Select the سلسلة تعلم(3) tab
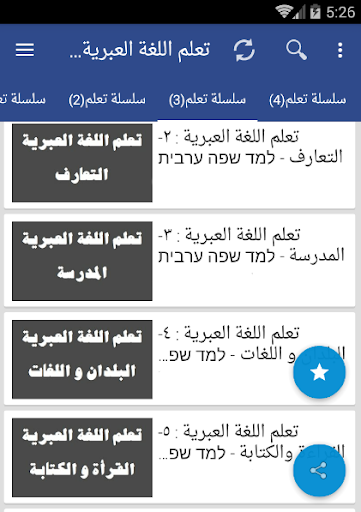 (207, 99)
